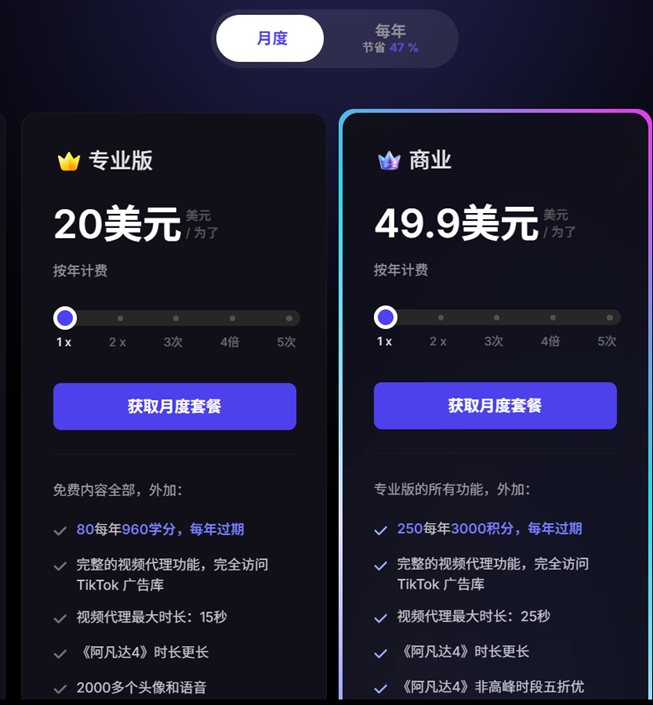Set 商业 slider to 5次
This screenshot has width=653, height=705.
[x=609, y=318]
